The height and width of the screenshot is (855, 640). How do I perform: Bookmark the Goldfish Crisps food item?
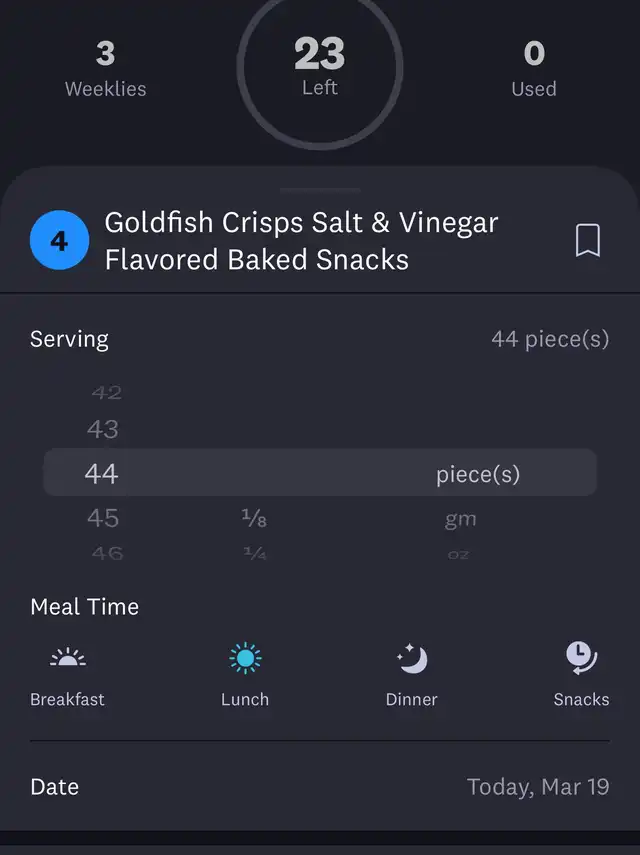point(588,241)
